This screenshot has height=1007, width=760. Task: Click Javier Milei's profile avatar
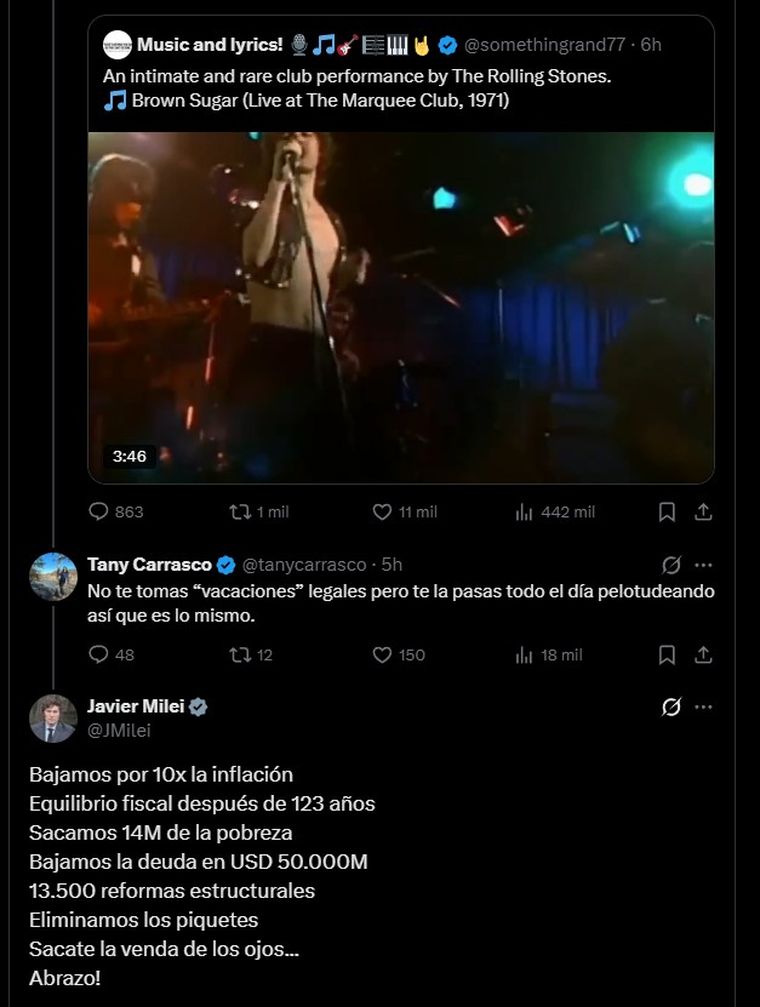pyautogui.click(x=55, y=718)
